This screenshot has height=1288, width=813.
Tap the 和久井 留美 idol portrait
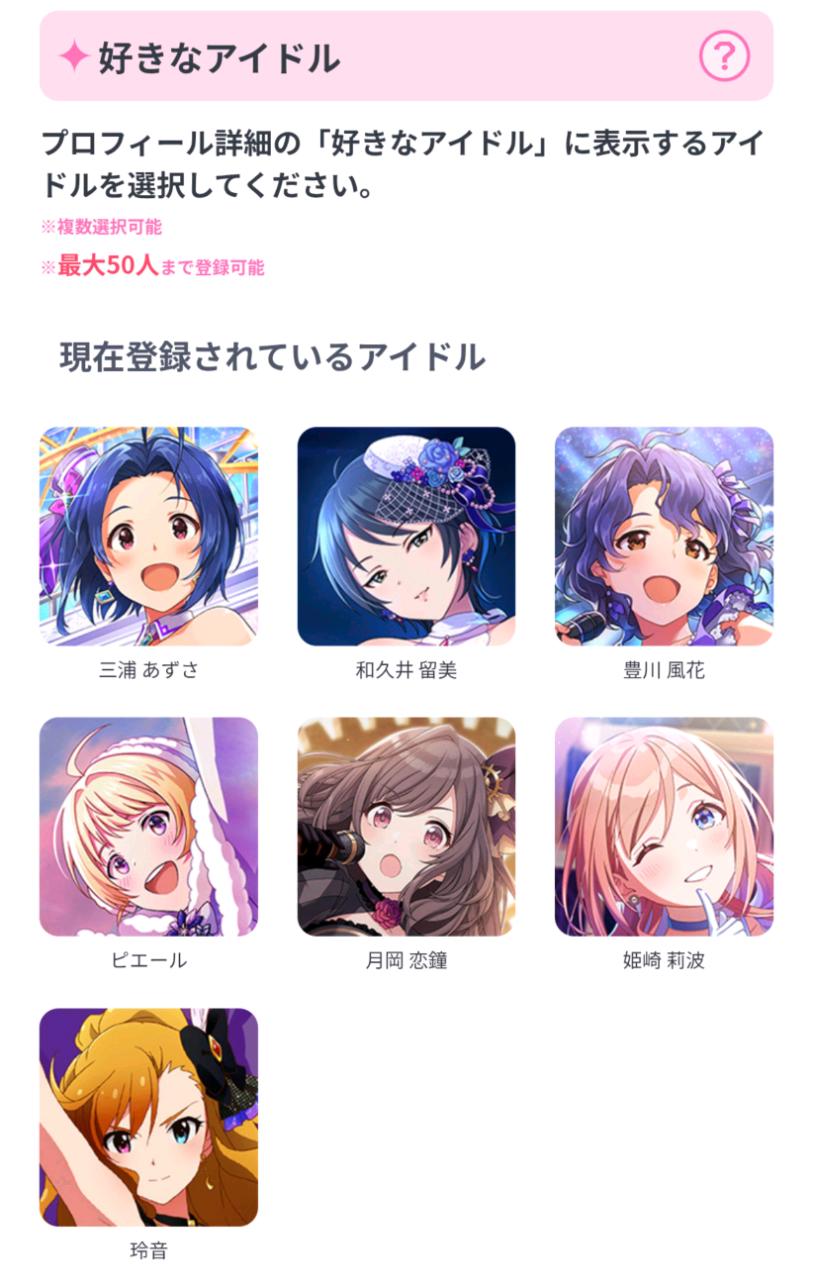(x=406, y=536)
